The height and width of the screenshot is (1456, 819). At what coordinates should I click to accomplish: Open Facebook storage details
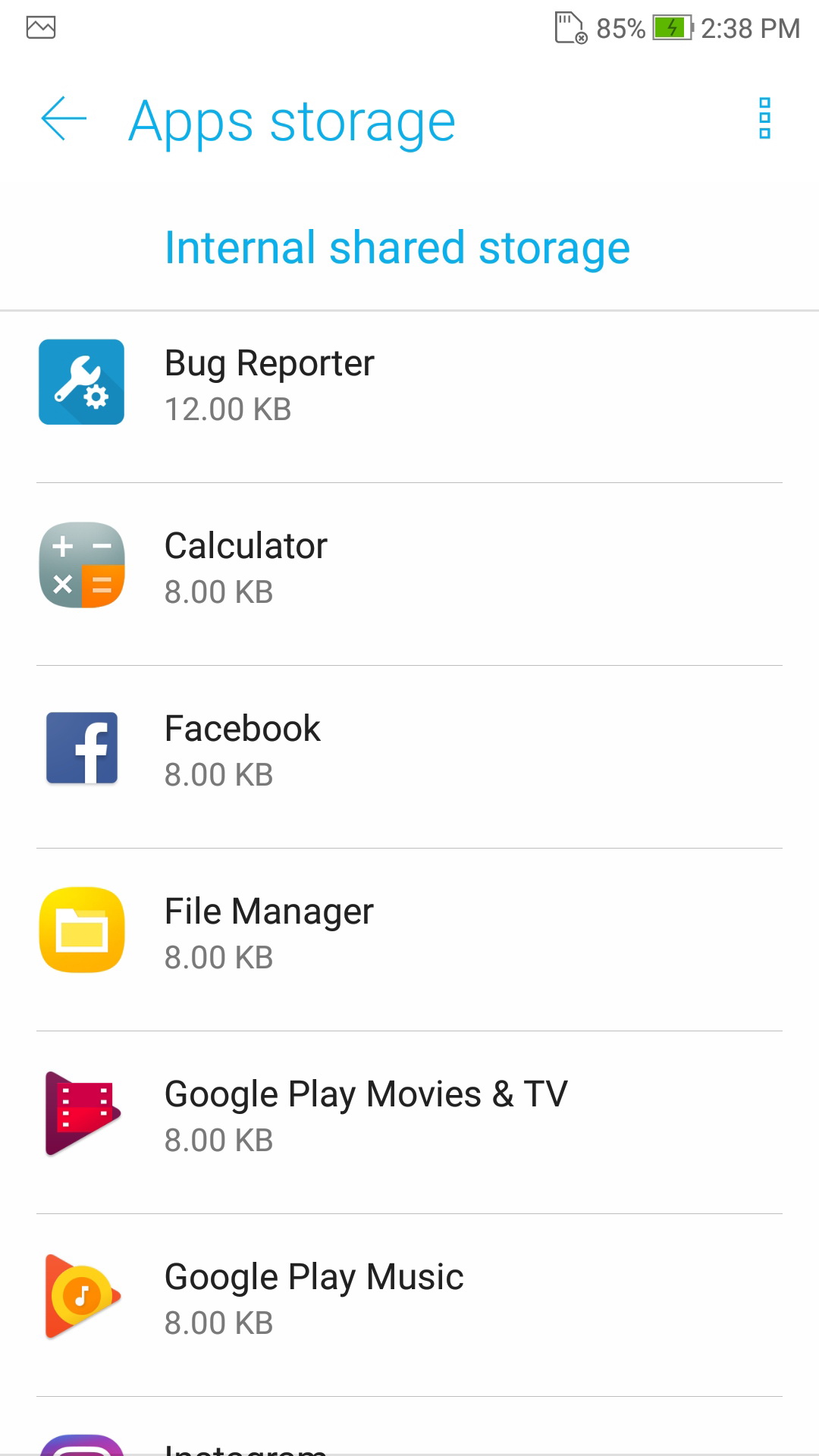click(x=409, y=751)
